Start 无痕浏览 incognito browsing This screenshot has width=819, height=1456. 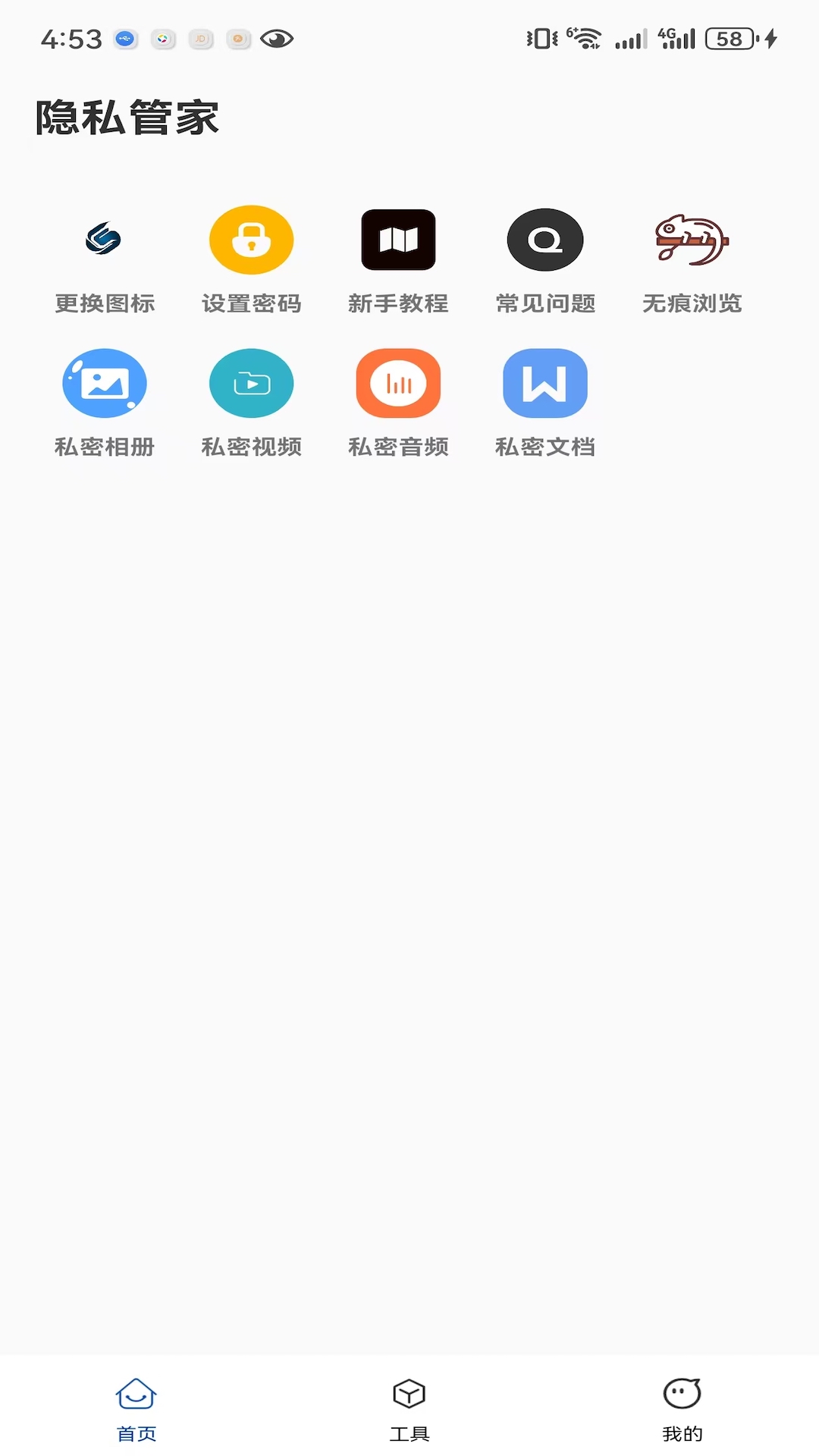click(x=692, y=263)
